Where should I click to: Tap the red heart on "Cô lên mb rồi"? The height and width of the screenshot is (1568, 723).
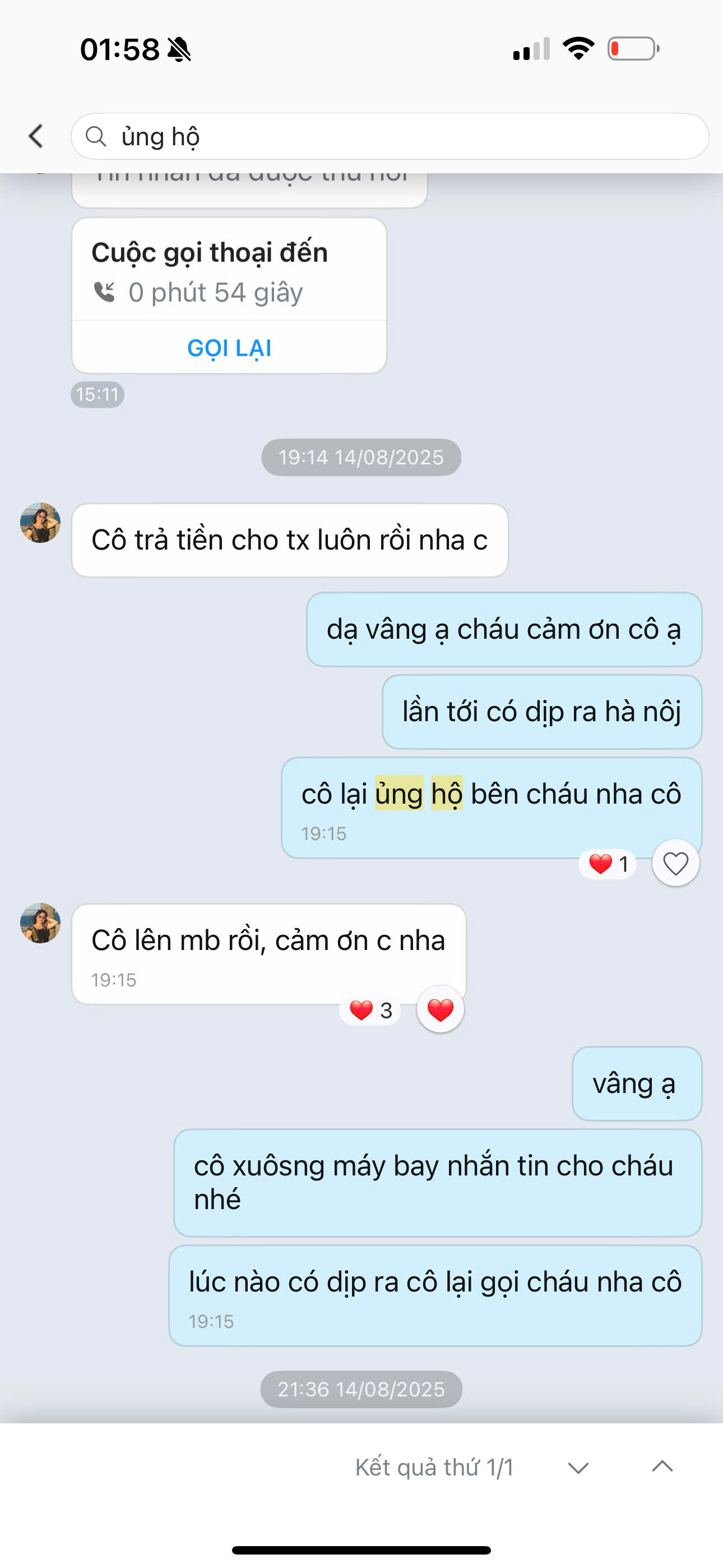440,1009
